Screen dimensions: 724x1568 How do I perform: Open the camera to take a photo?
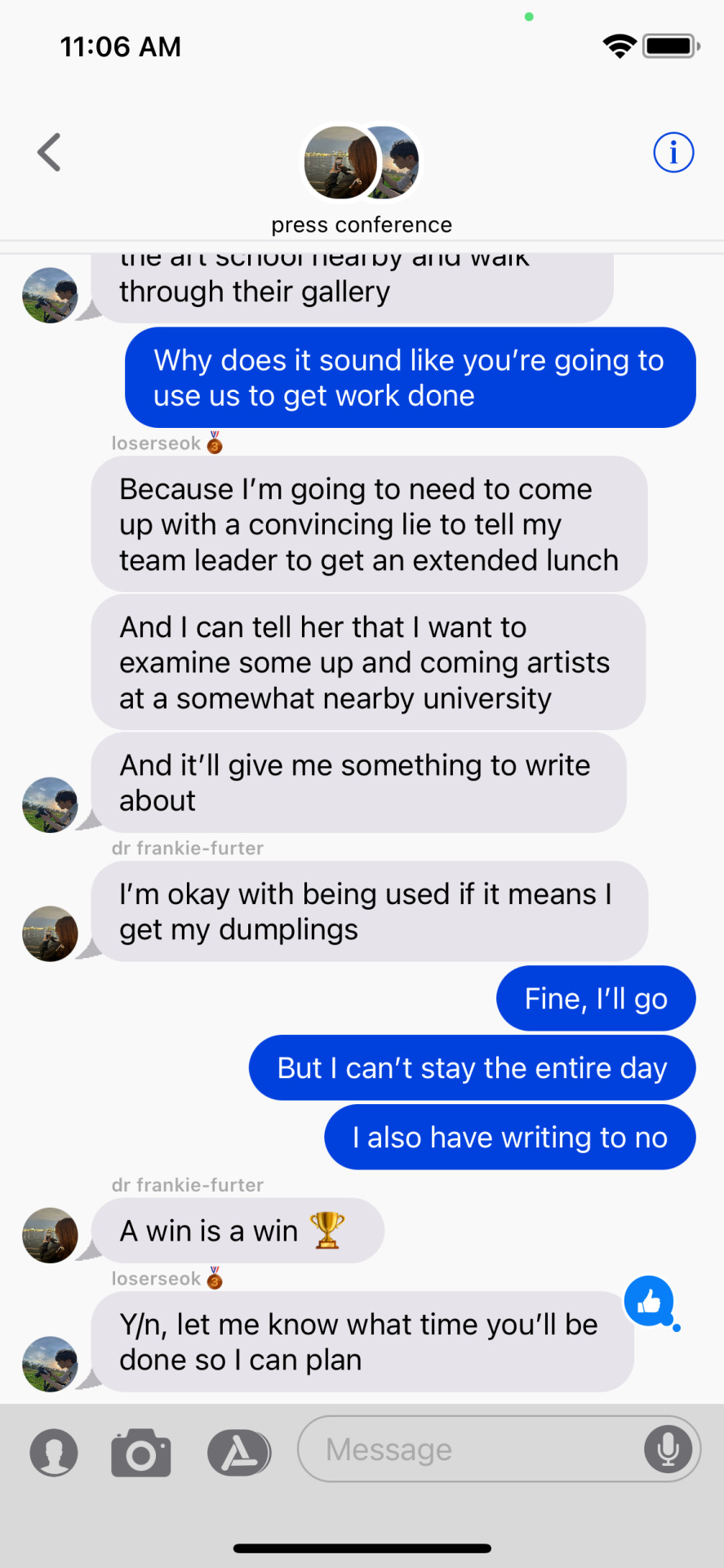(141, 1453)
